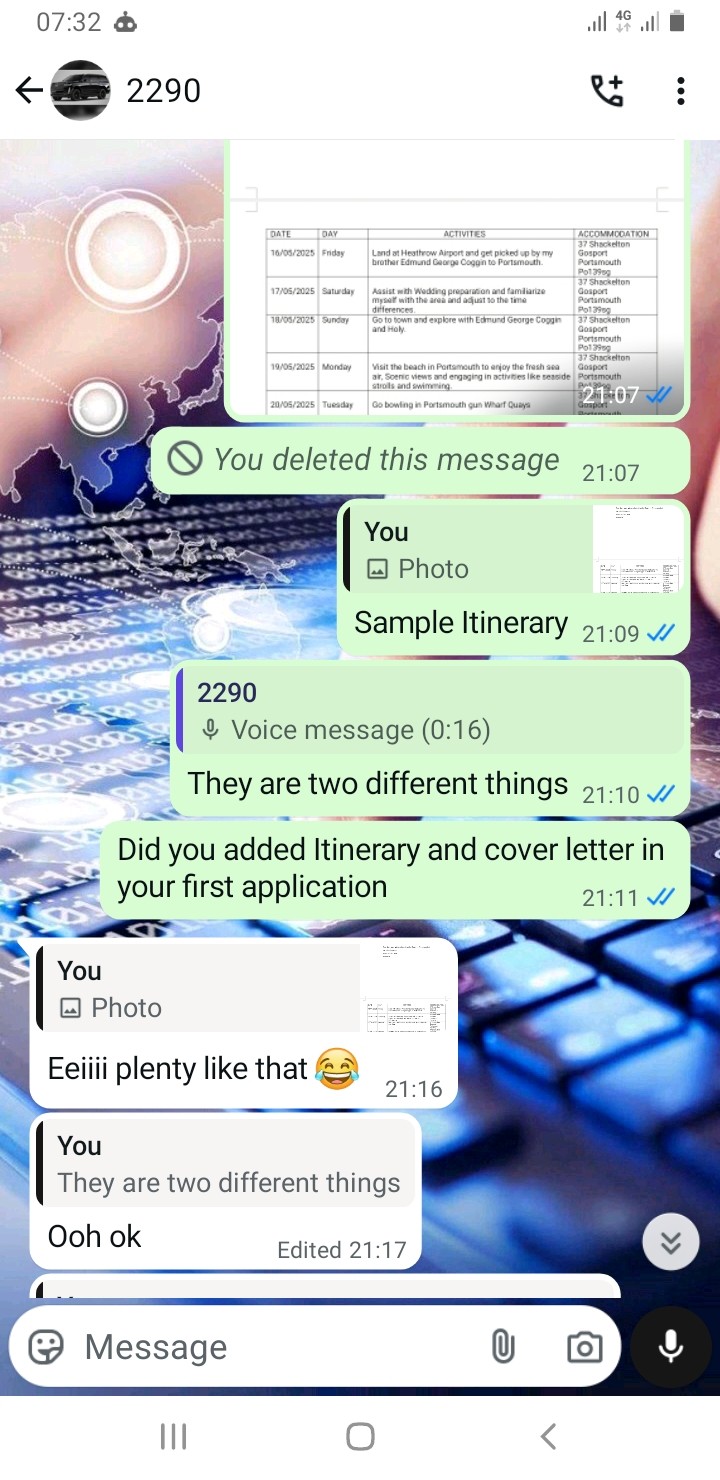
Task: Open the recent apps view
Action: point(174,1437)
